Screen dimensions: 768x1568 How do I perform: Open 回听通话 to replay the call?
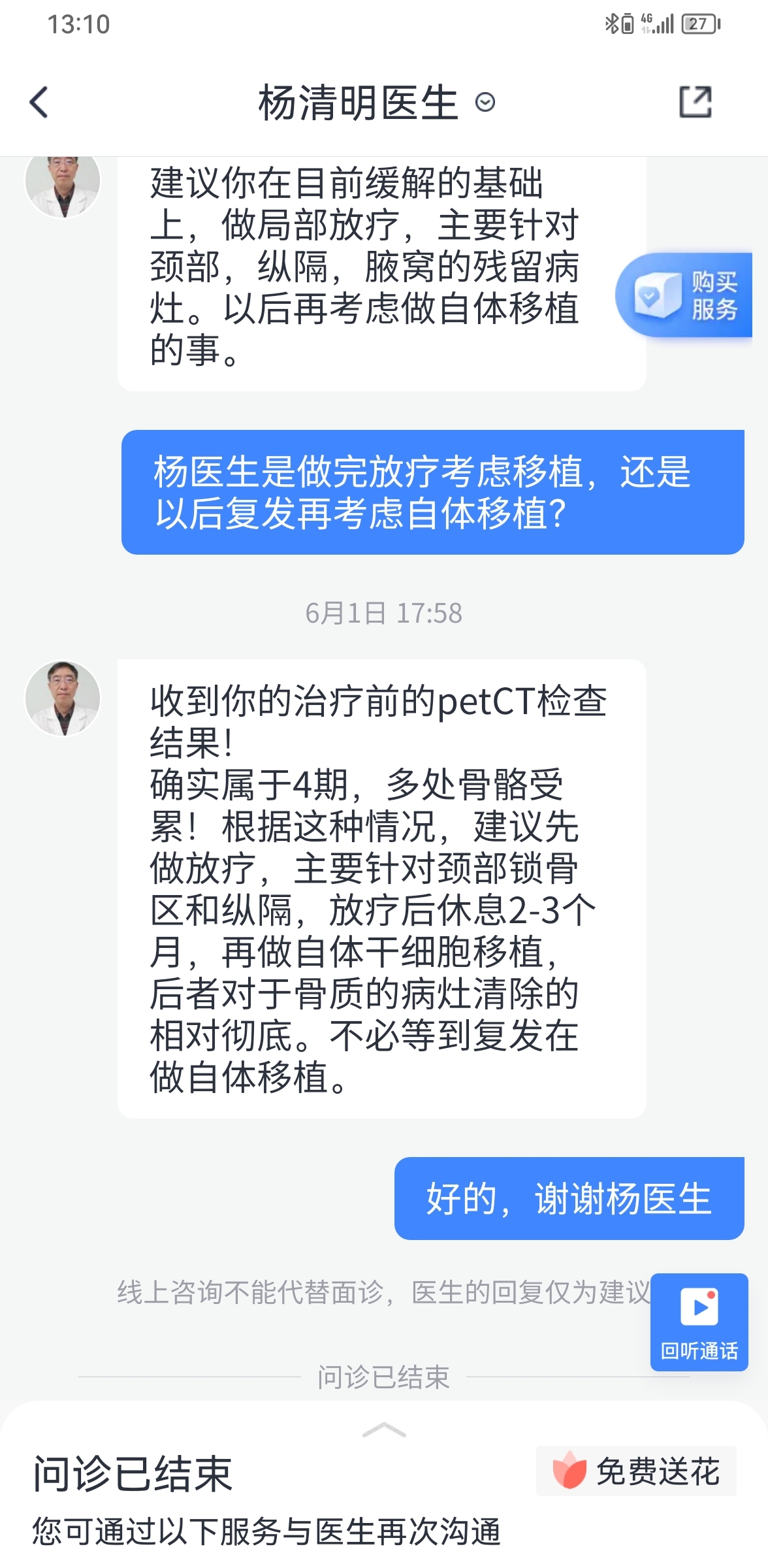(x=699, y=1322)
